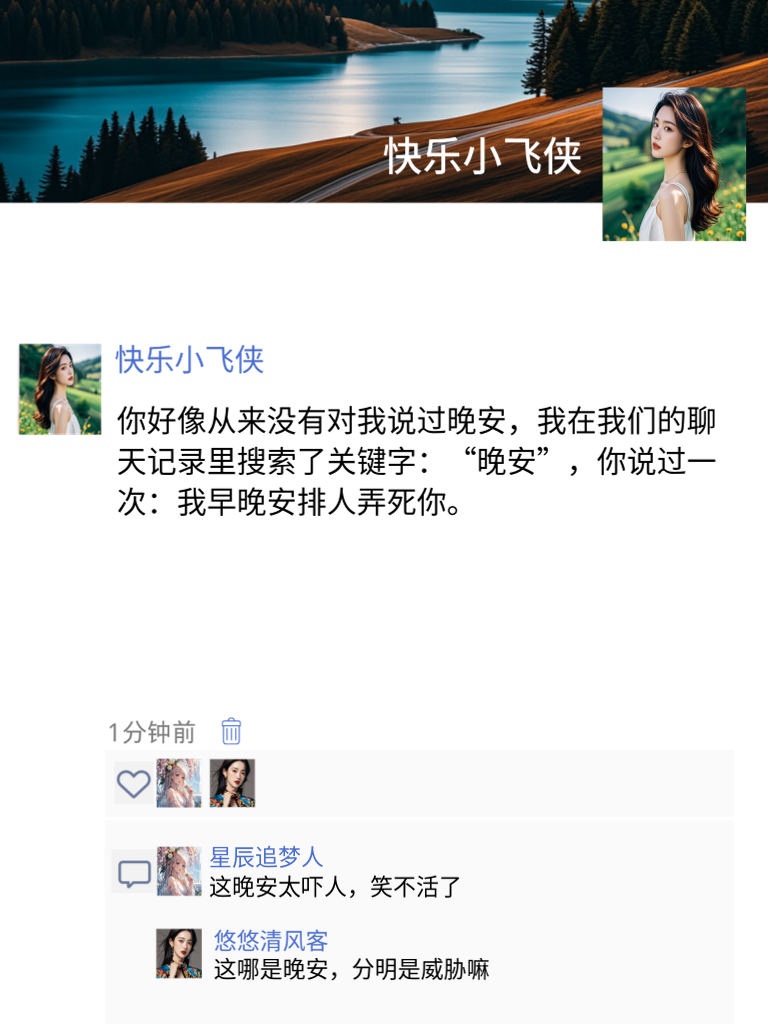Open the comment bubble icon

click(x=133, y=872)
